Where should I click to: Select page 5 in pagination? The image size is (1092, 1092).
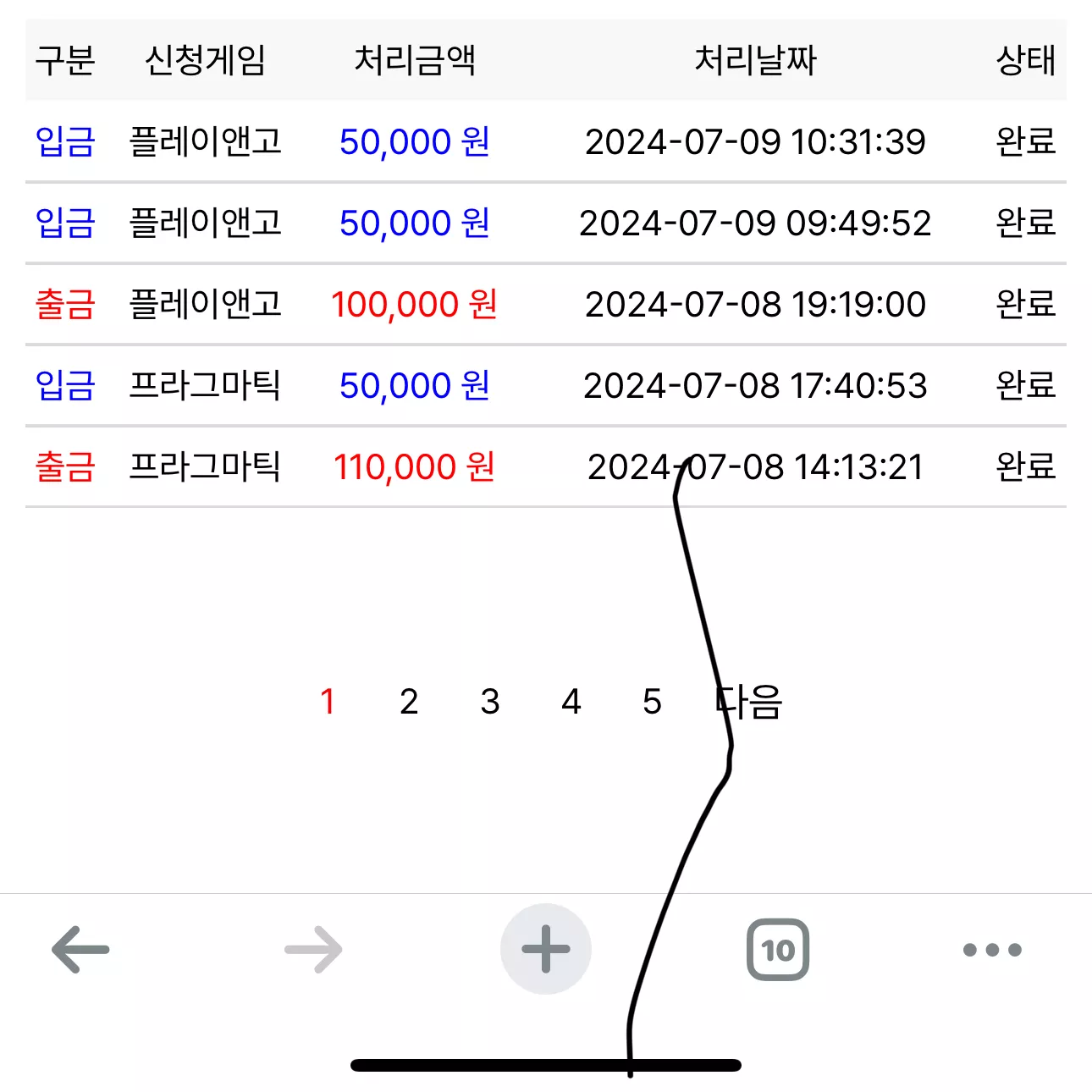(x=652, y=702)
